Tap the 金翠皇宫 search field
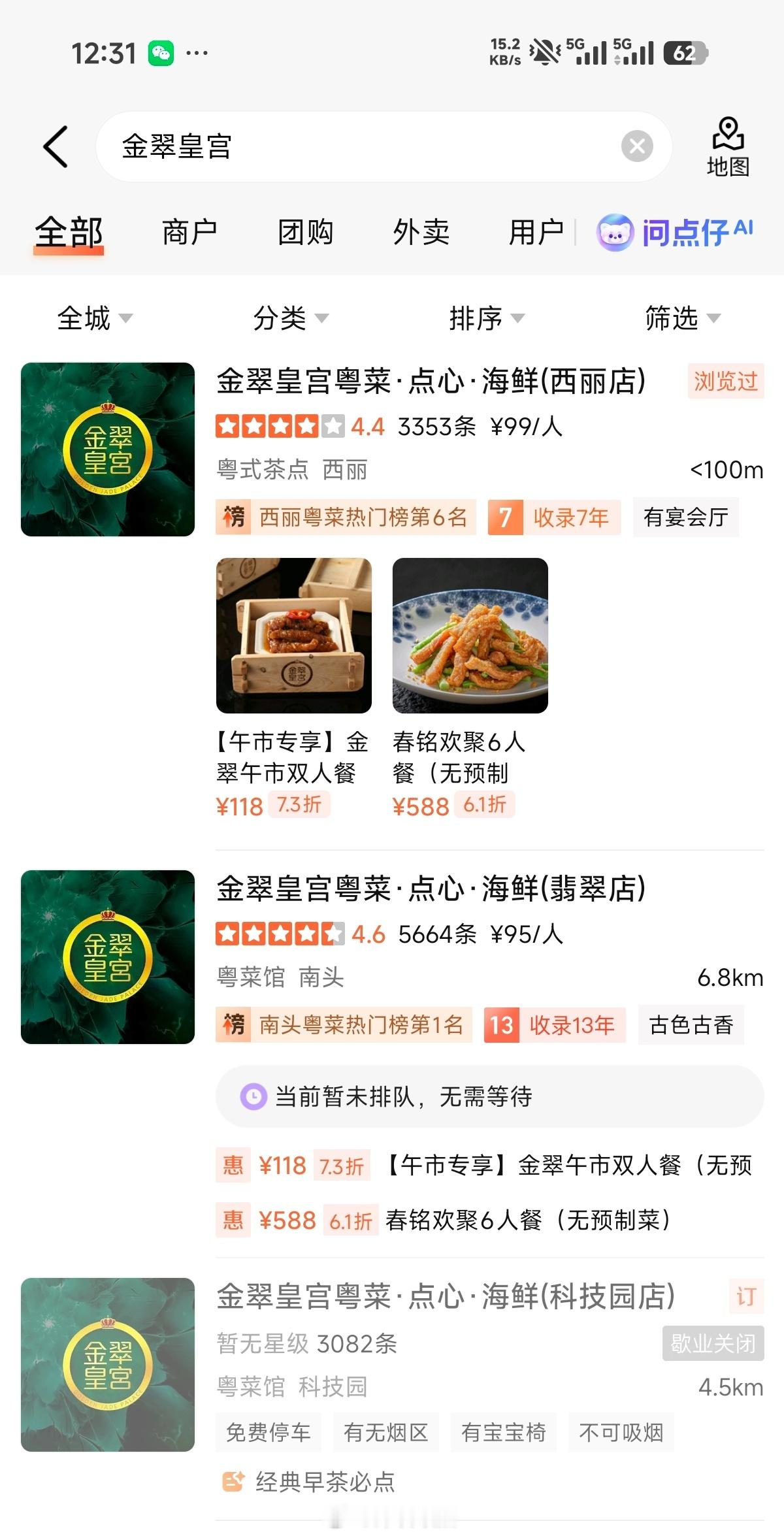The width and height of the screenshot is (784, 1536). click(x=359, y=146)
